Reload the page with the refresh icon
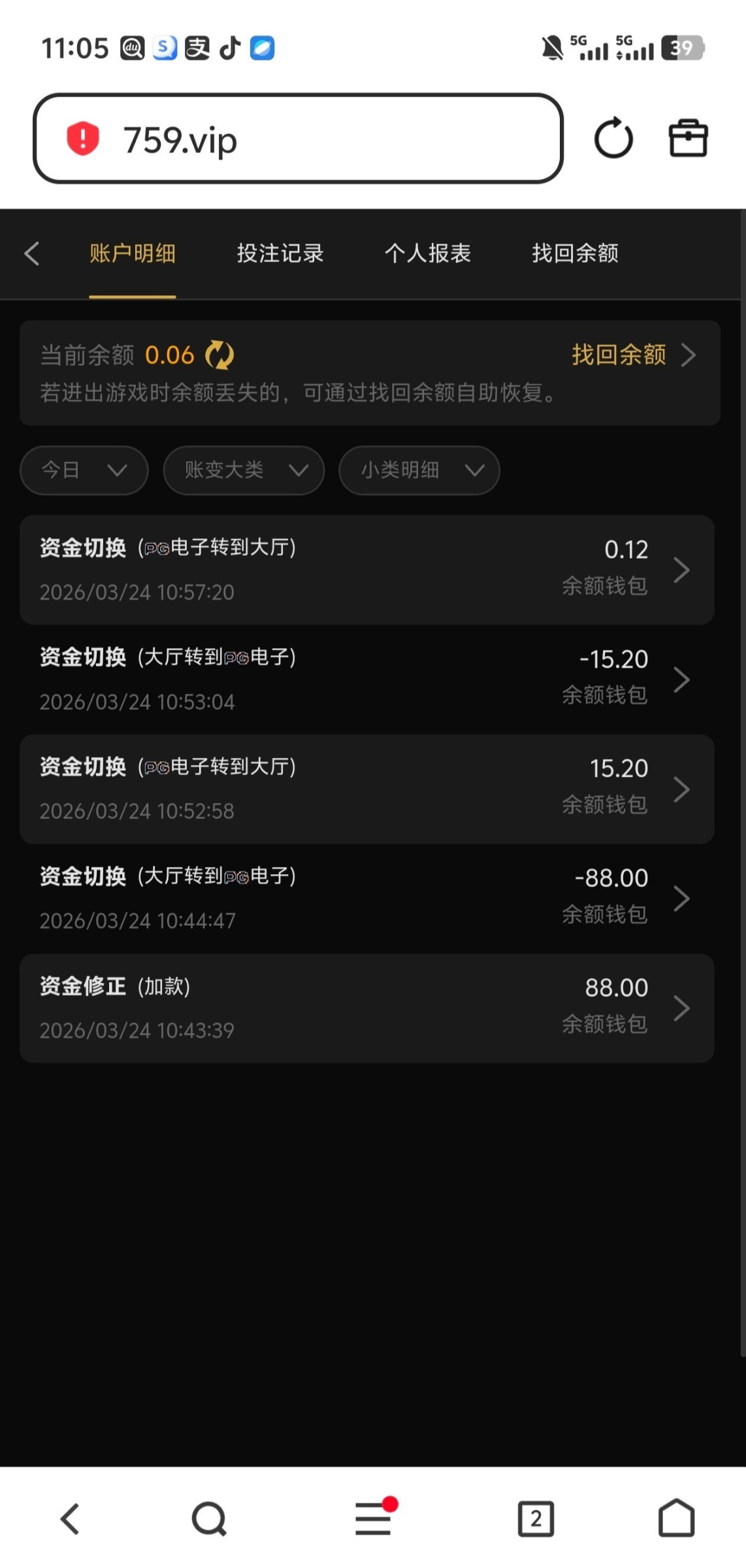This screenshot has height=1568, width=746. pos(613,139)
